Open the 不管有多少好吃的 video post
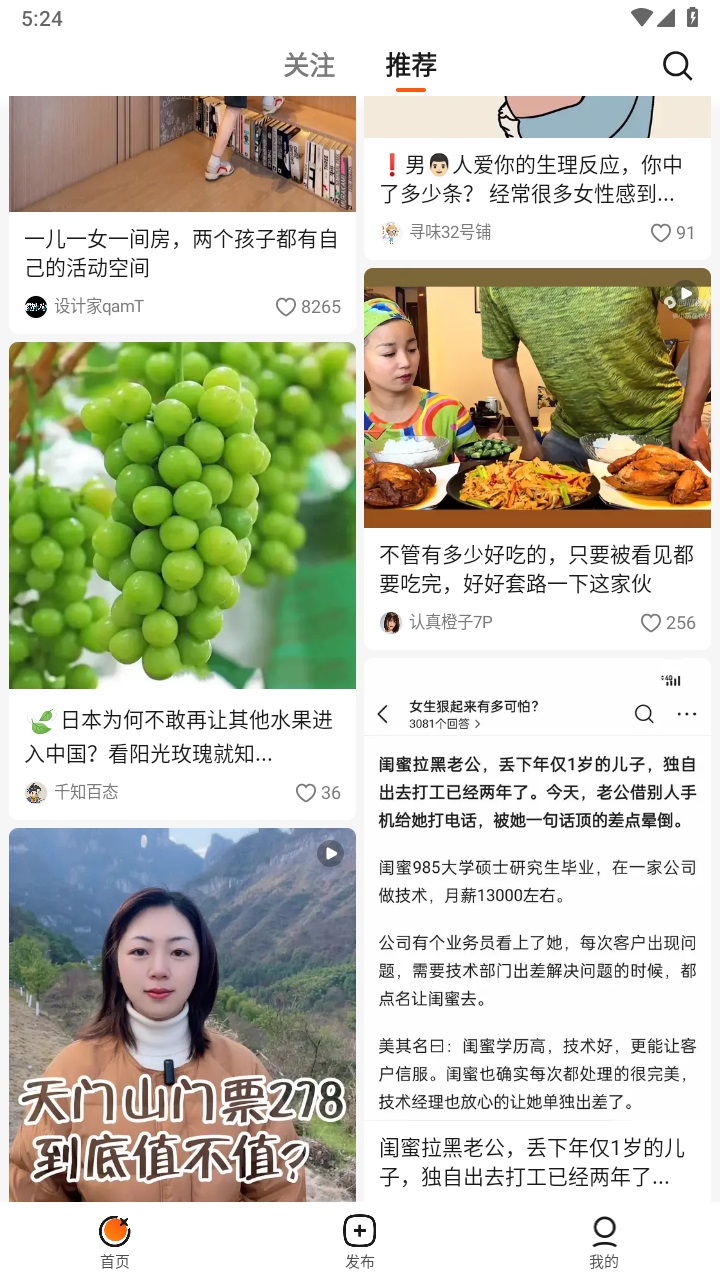 (537, 400)
